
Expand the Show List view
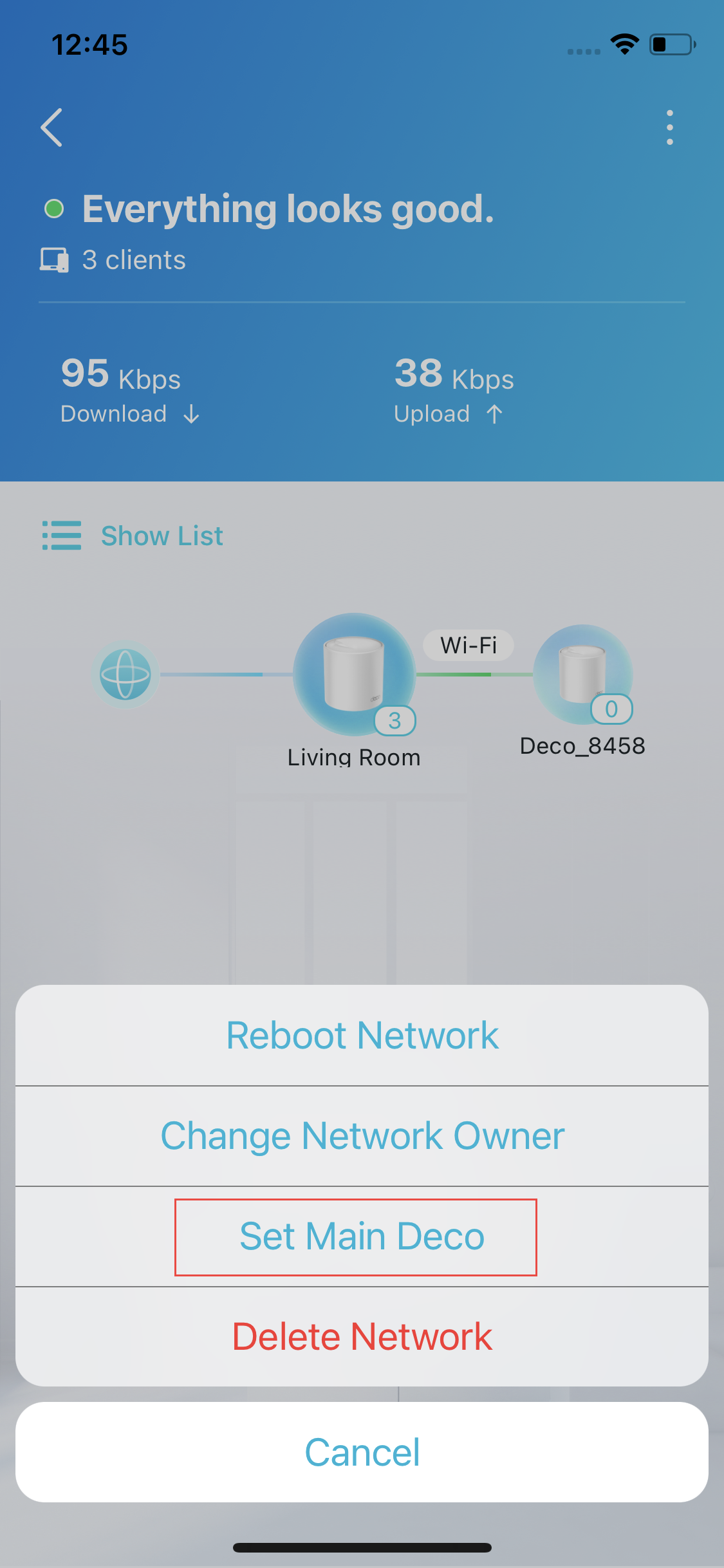pos(161,535)
